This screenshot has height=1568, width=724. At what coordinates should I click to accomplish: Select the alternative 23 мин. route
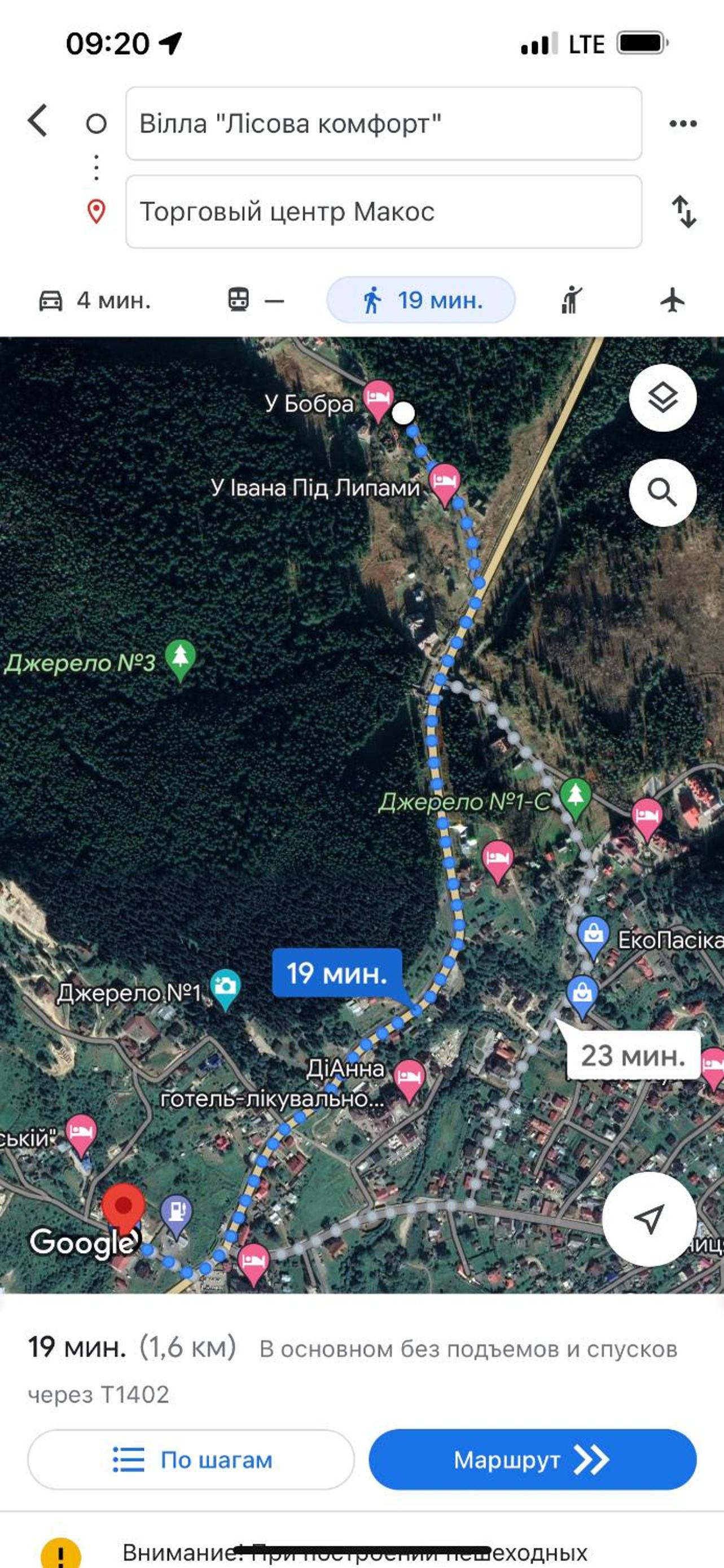tap(633, 1055)
